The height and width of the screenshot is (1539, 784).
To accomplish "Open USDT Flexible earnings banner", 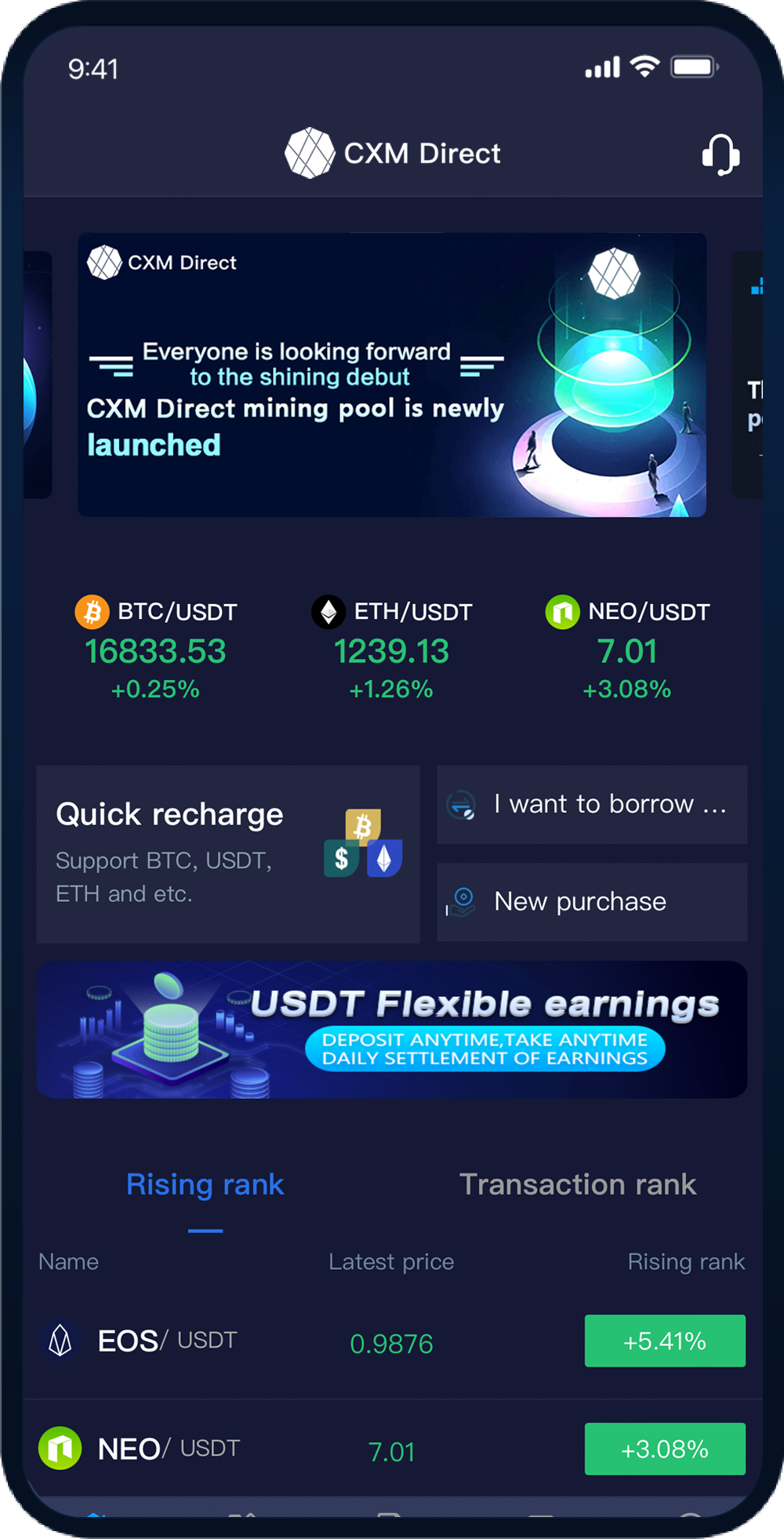I will click(392, 1029).
